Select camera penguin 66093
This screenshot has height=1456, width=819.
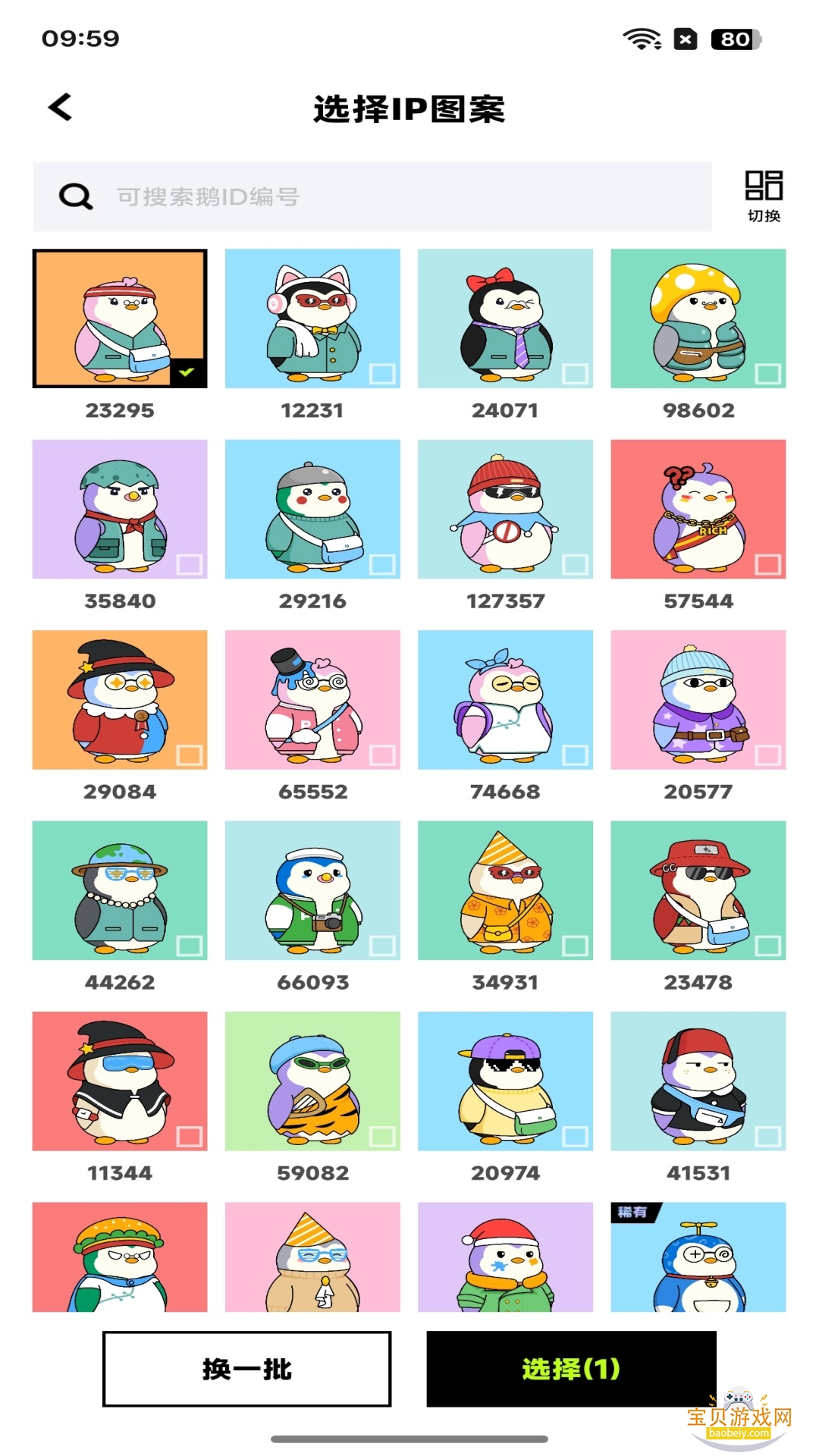312,890
